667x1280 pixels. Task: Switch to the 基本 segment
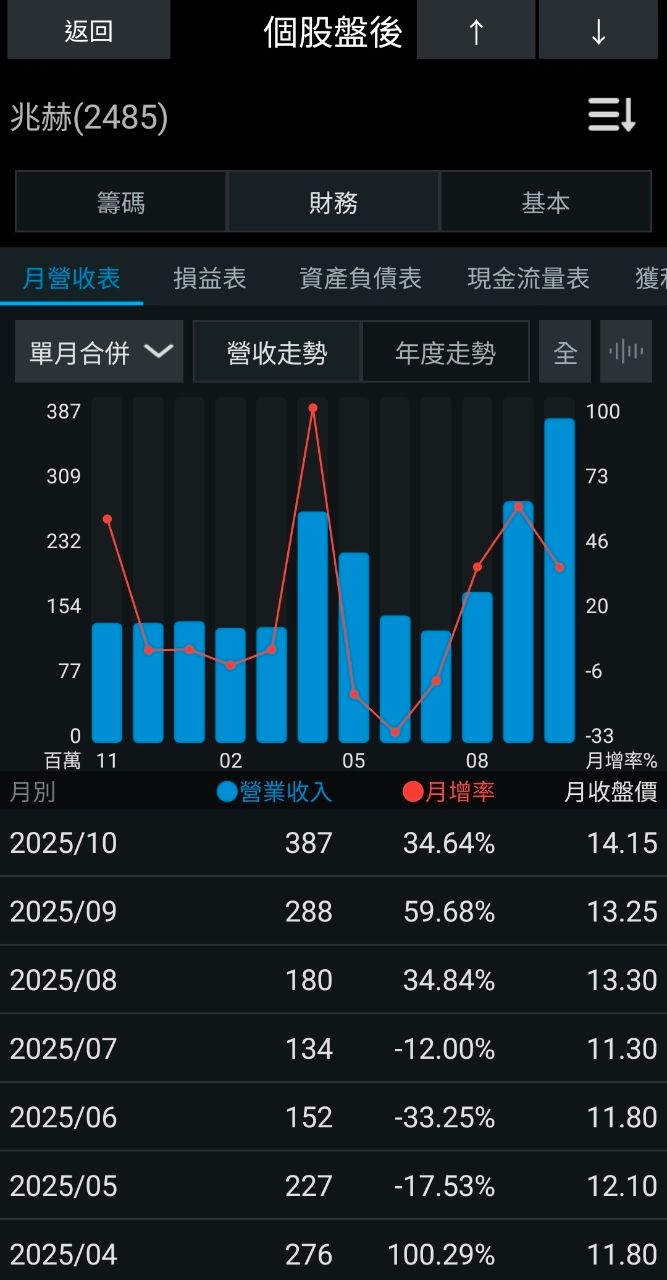545,202
